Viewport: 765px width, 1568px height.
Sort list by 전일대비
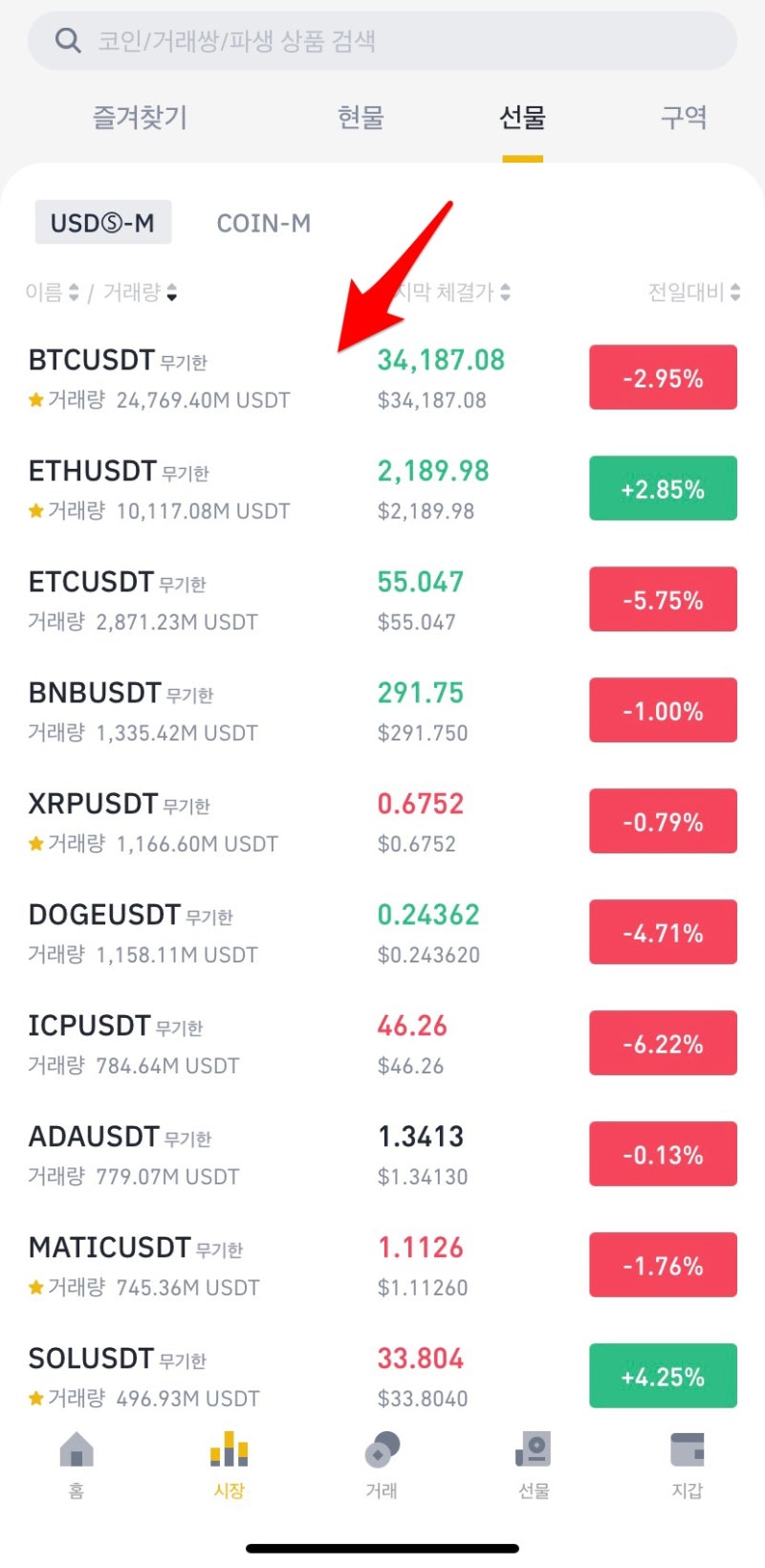[694, 293]
